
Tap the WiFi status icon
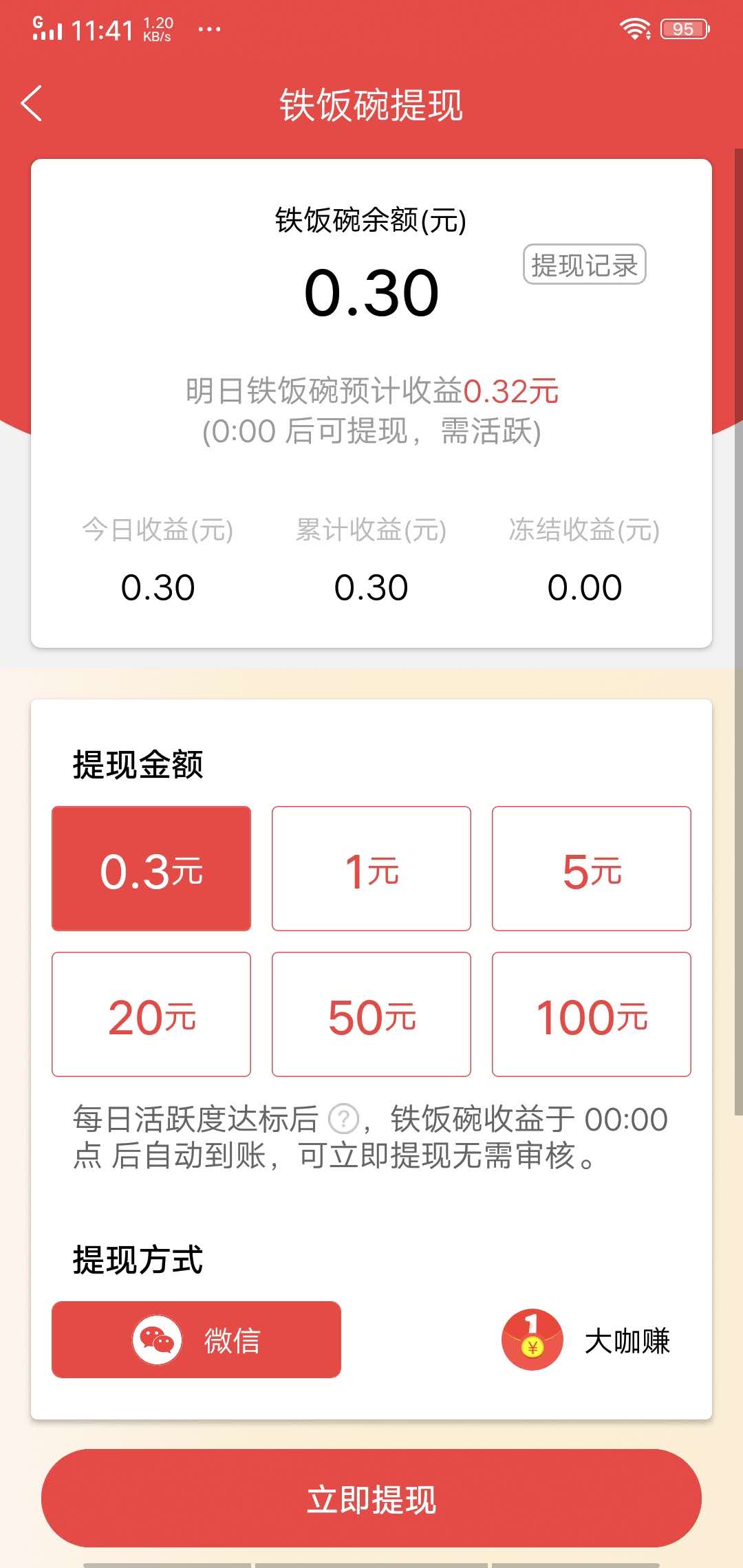[634, 28]
